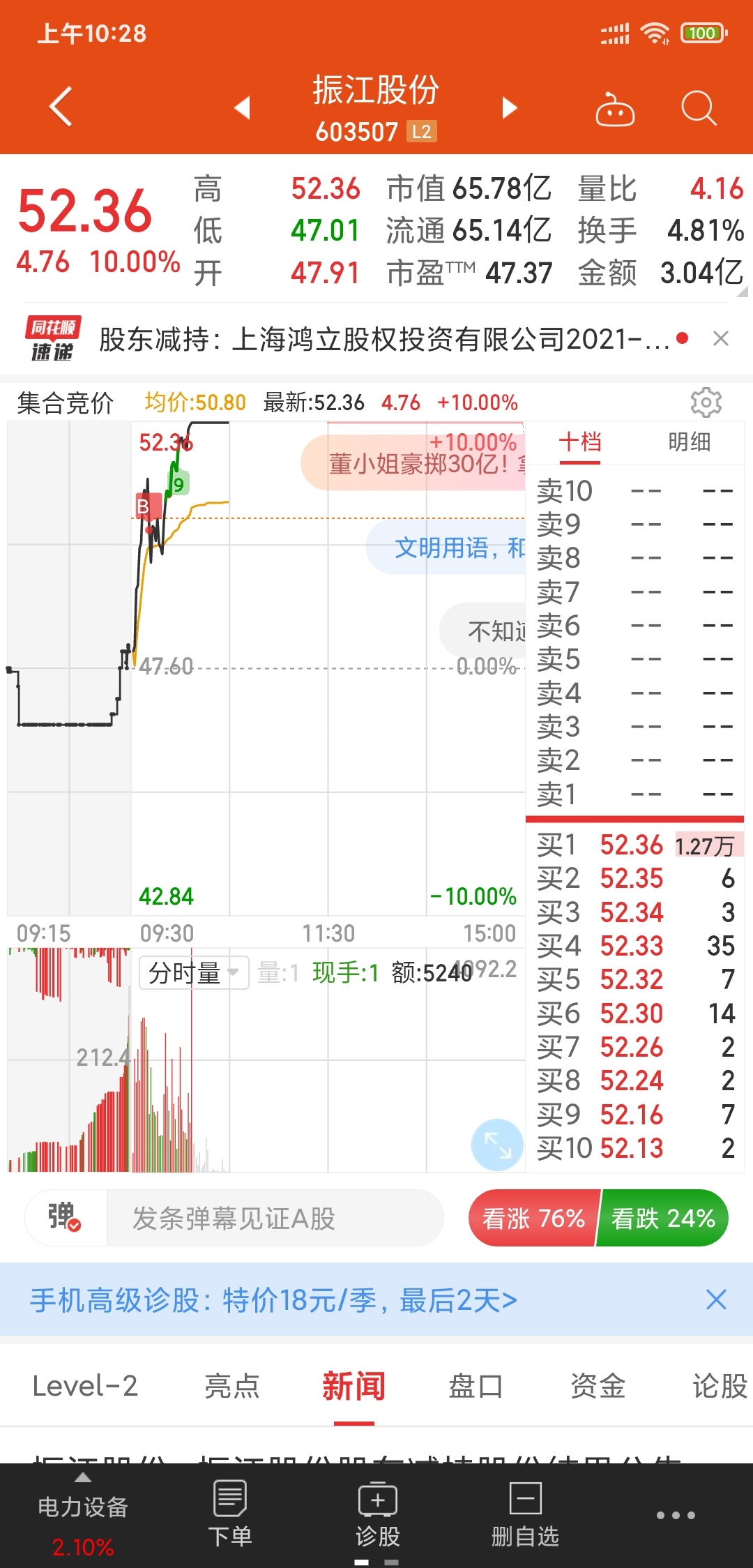
Task: Go back using the top-left arrow
Action: (x=61, y=107)
